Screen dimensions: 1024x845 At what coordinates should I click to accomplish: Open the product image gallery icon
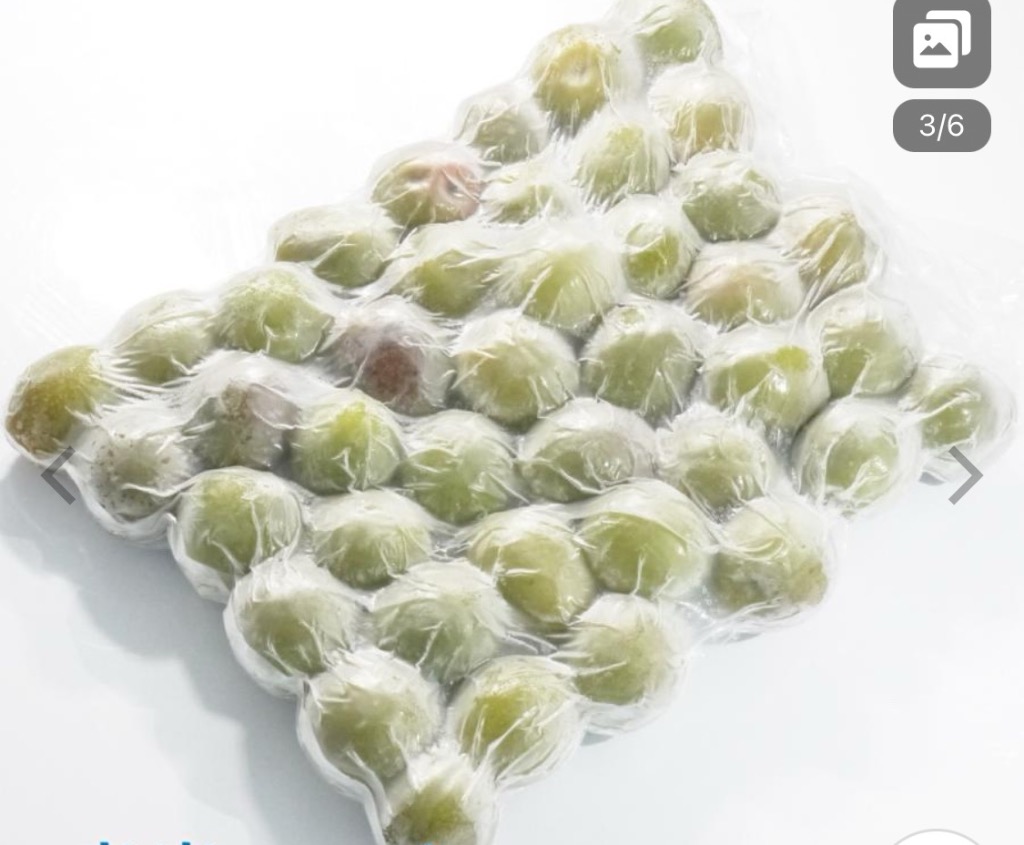(941, 43)
